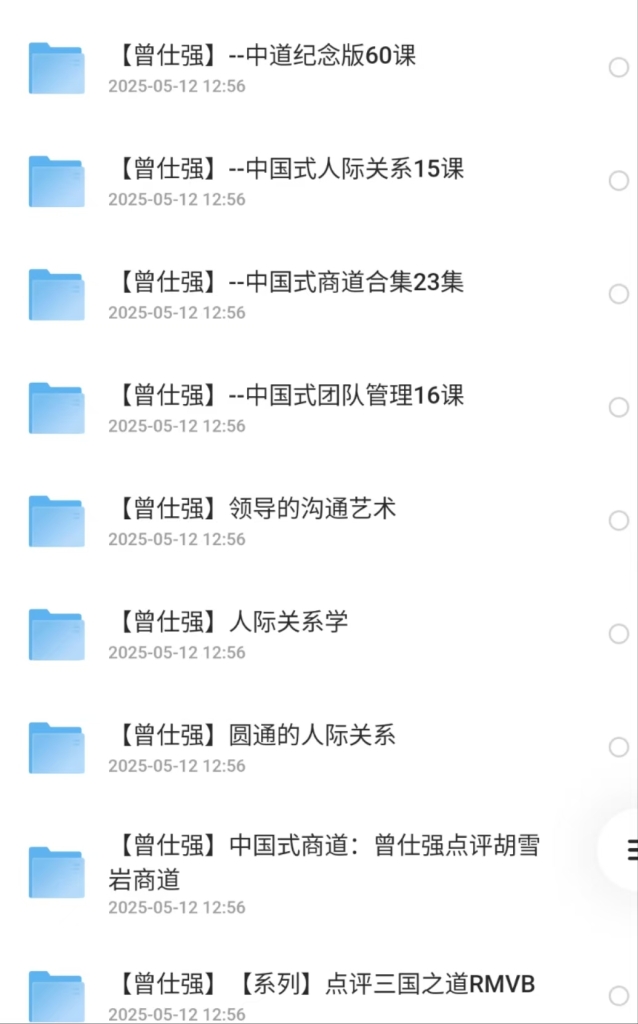Select the 人际关系学 folder circle

coord(618,633)
